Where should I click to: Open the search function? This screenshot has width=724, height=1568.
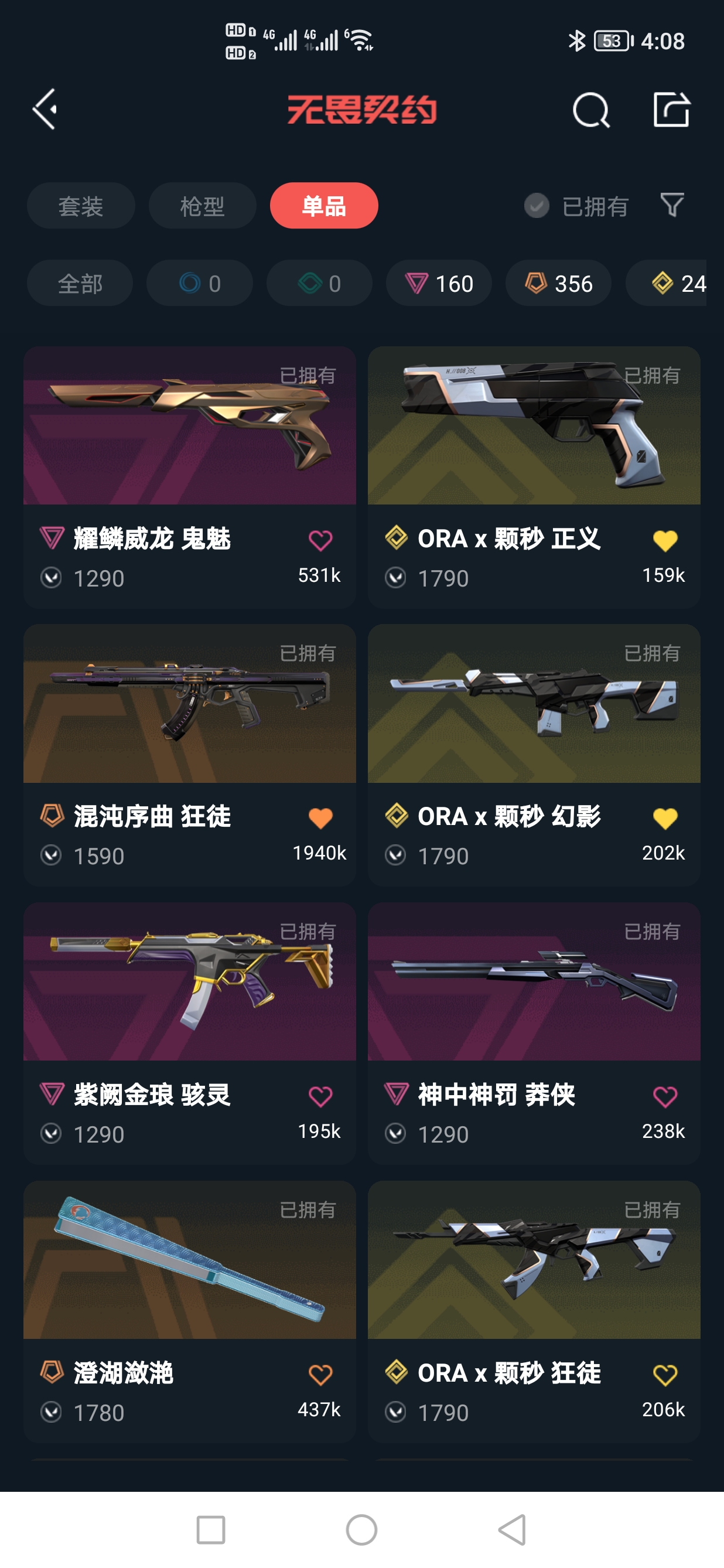[x=588, y=110]
